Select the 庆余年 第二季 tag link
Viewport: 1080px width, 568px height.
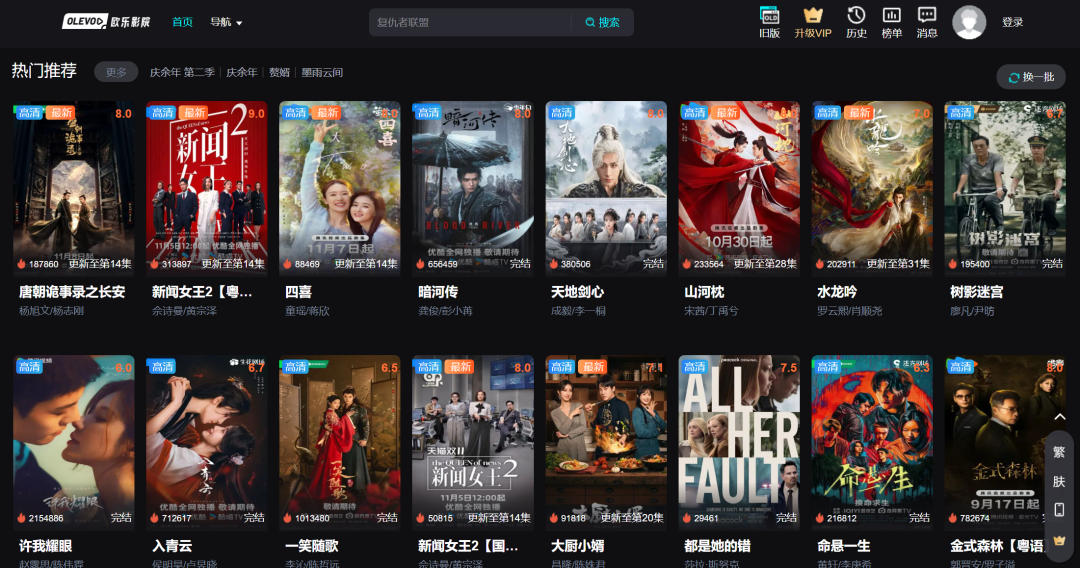(182, 72)
